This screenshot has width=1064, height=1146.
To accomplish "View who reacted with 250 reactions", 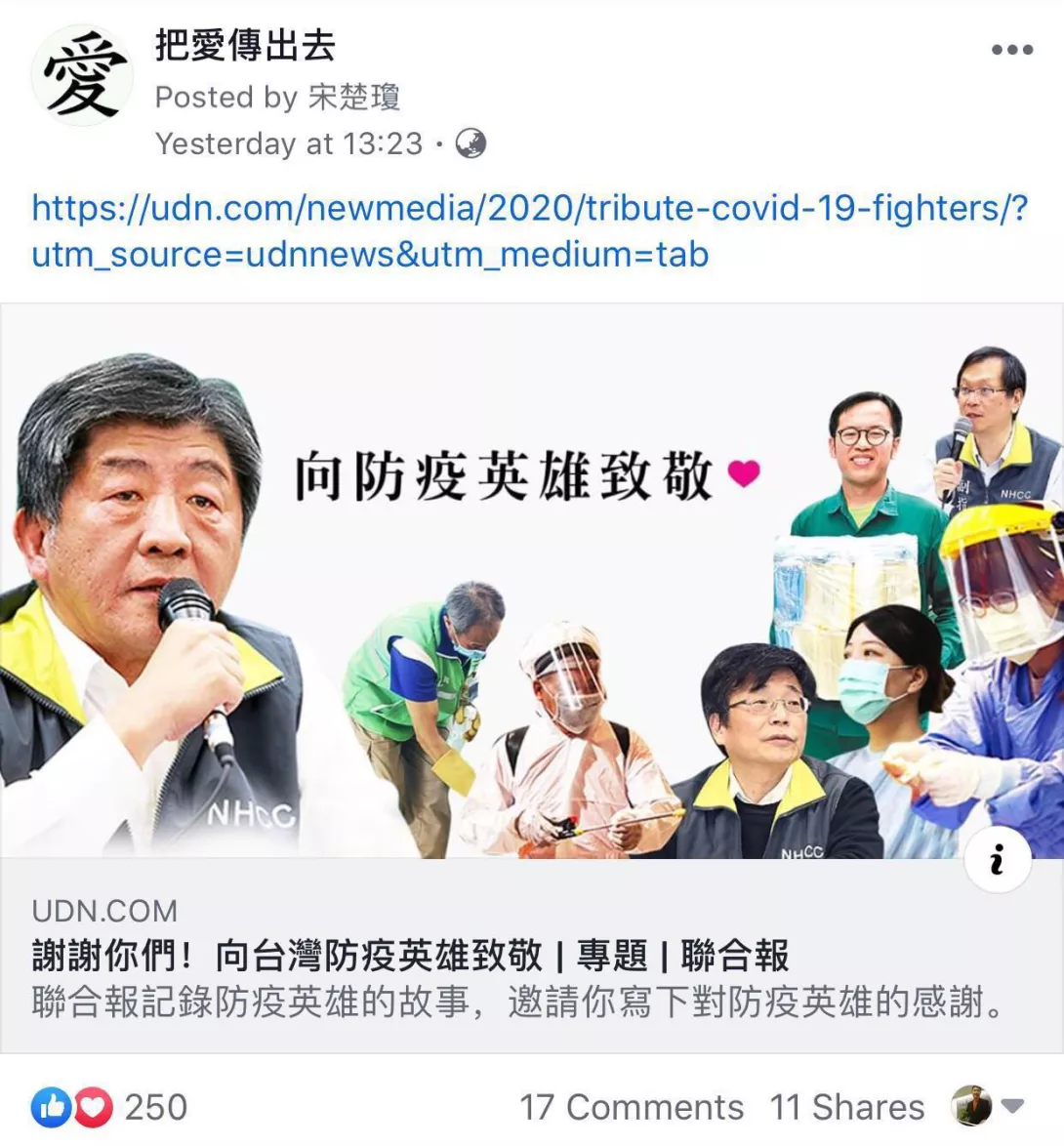I will pyautogui.click(x=109, y=1107).
